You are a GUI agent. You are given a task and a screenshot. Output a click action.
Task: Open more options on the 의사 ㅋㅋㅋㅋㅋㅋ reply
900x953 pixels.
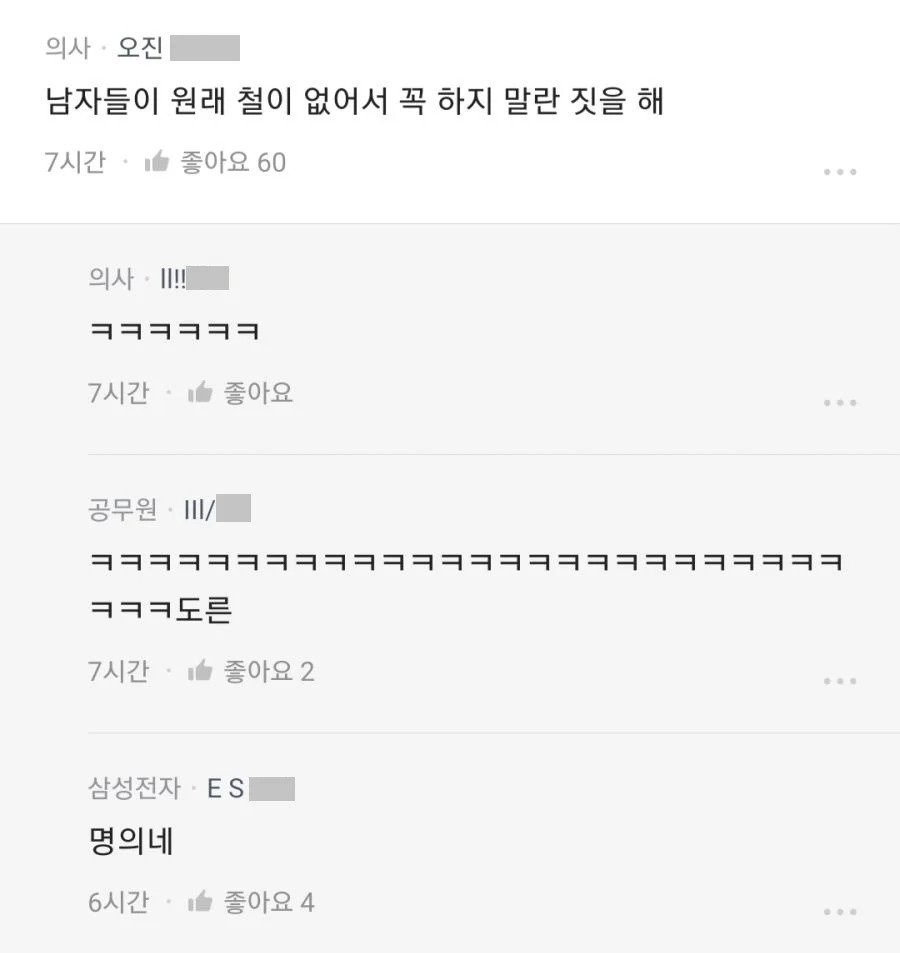click(840, 403)
